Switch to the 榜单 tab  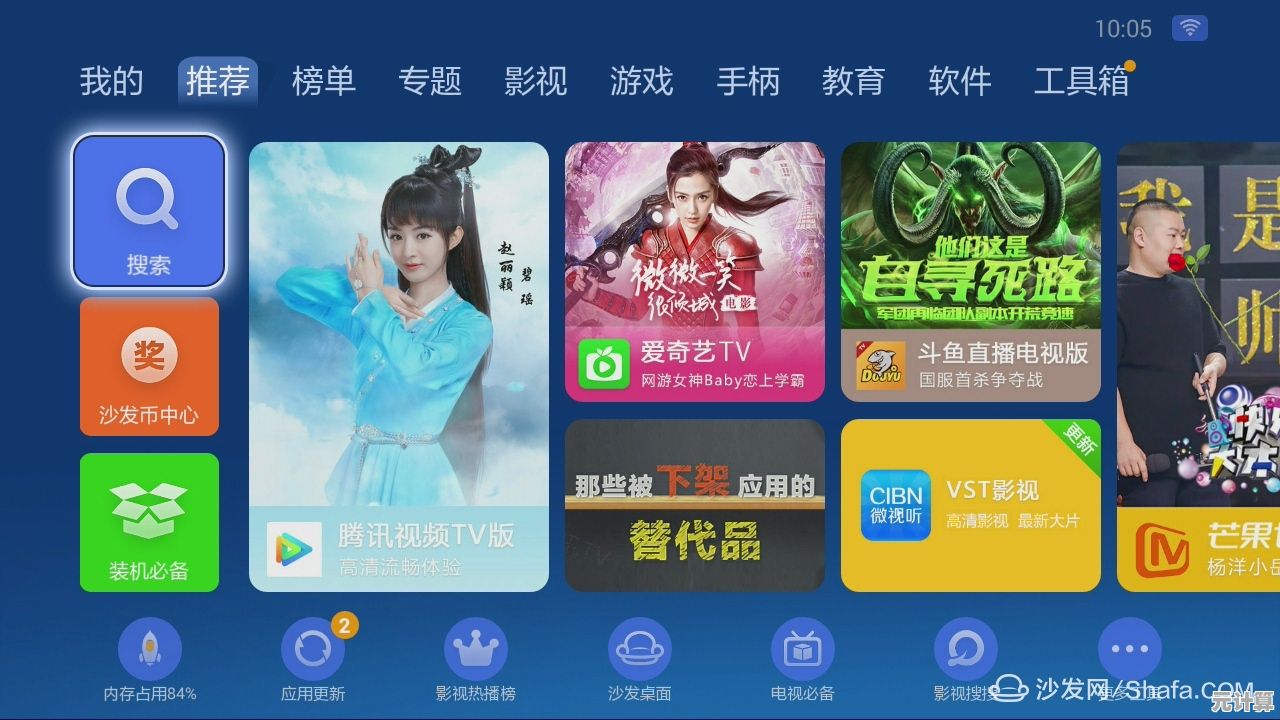tap(323, 81)
